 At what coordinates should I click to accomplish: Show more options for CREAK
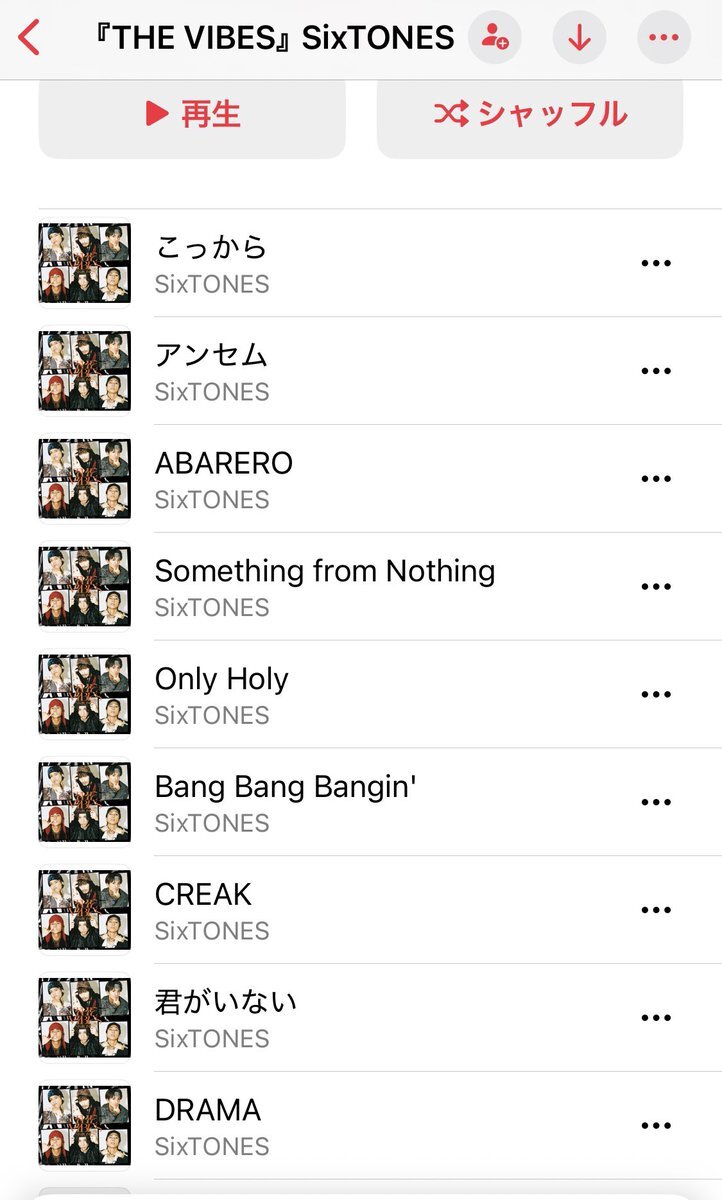click(656, 910)
